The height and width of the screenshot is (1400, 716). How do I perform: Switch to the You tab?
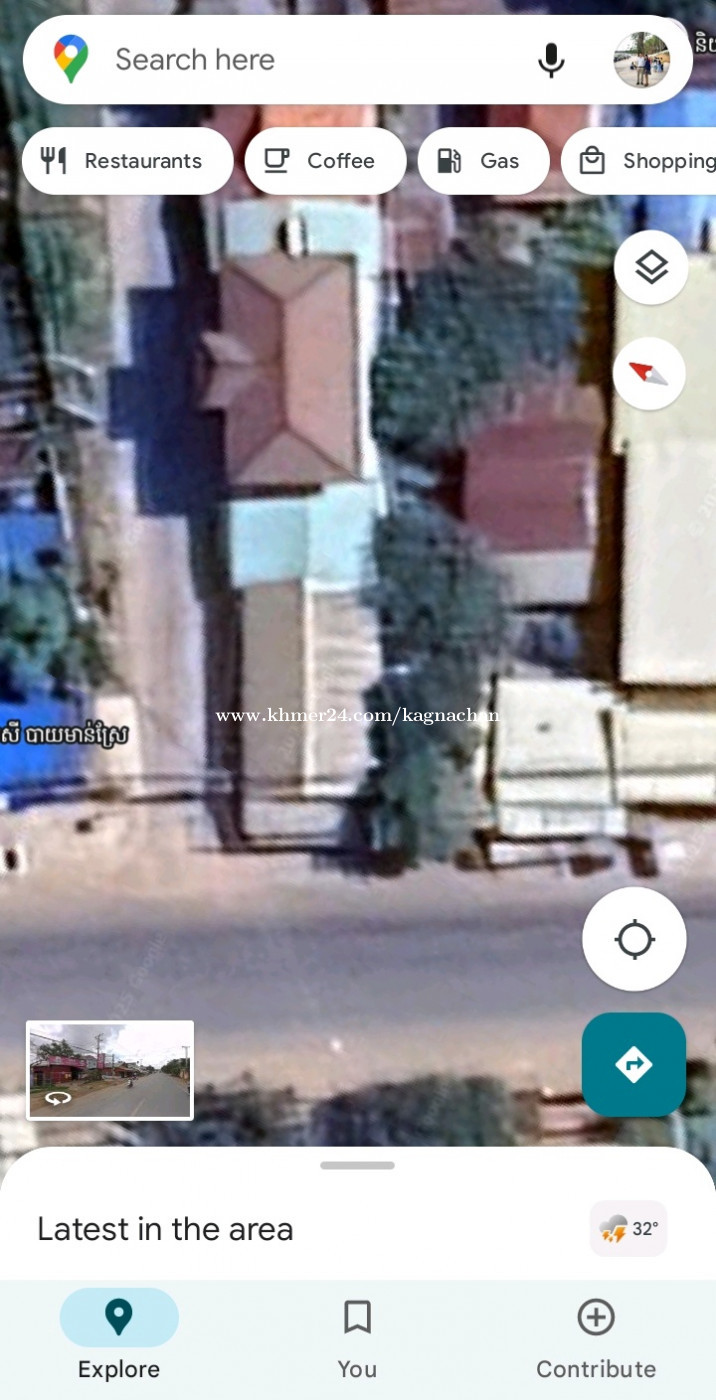click(357, 1337)
